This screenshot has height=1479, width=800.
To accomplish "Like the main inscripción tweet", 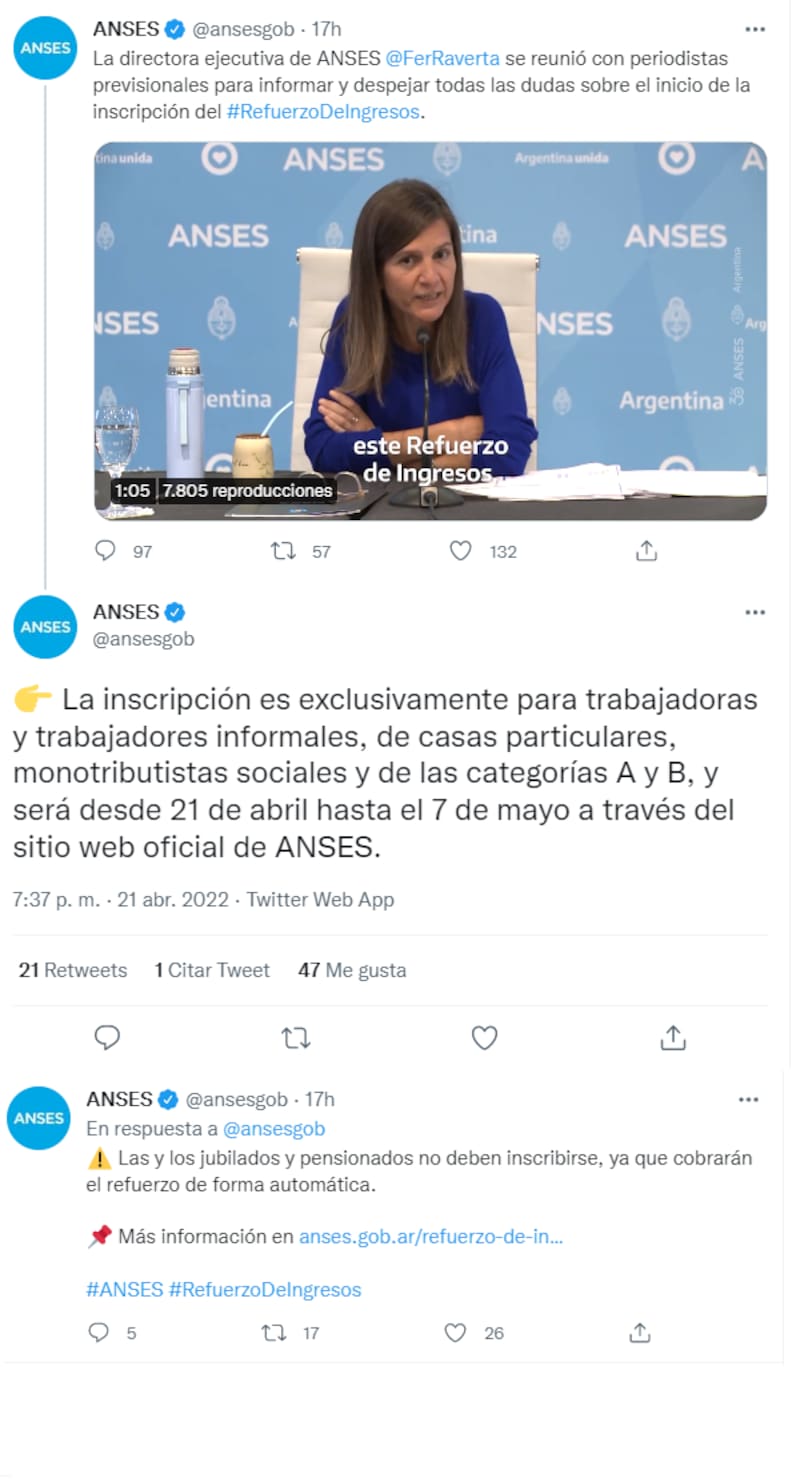I will coord(485,1038).
